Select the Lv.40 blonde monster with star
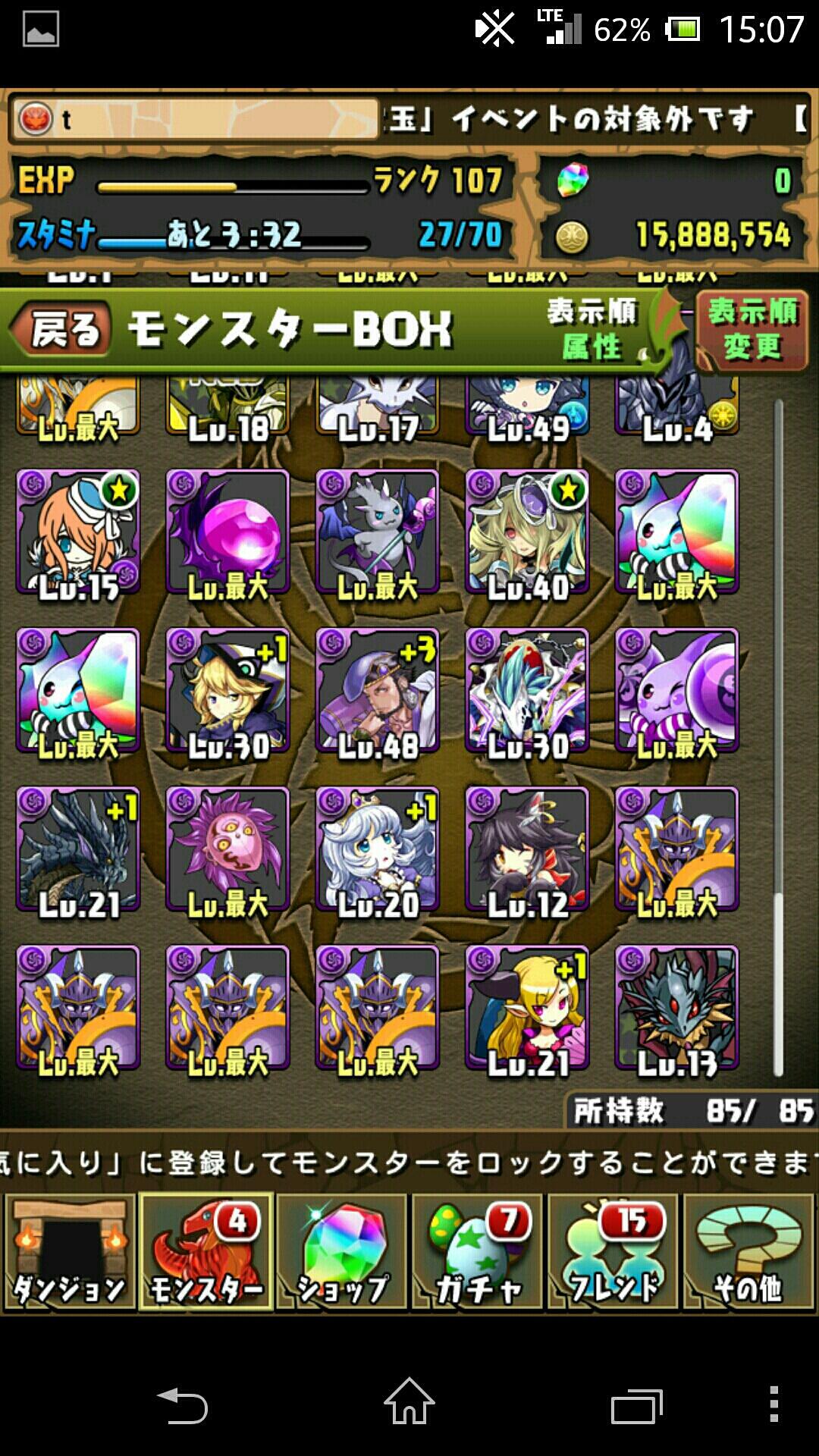819x1456 pixels. click(x=527, y=532)
